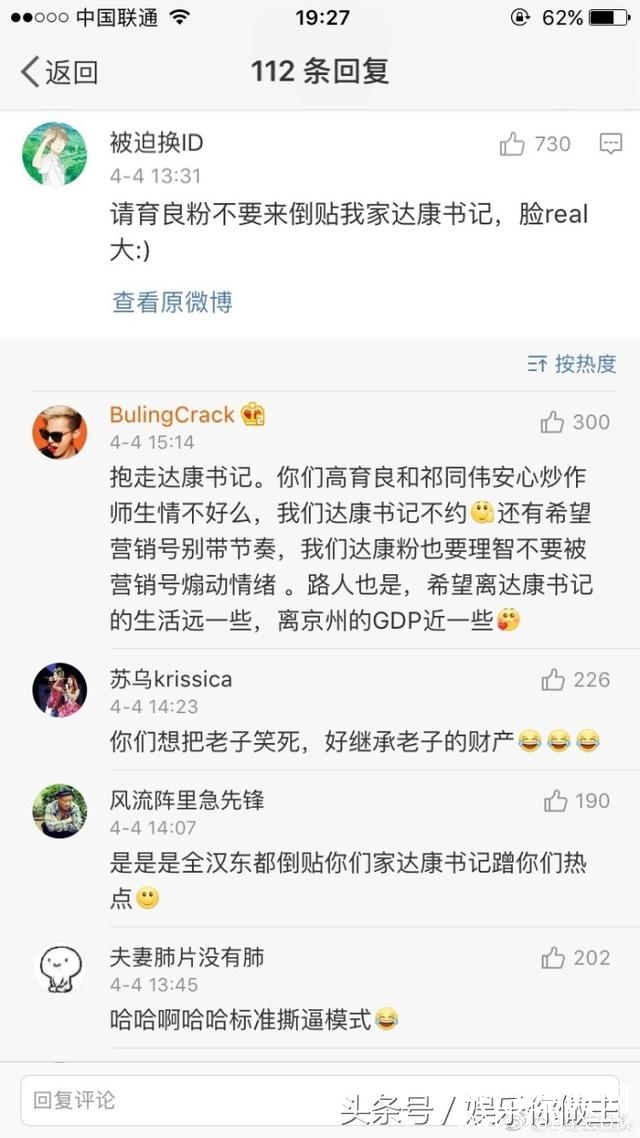Open 夫妻肺片没有肺's avatar
The width and height of the screenshot is (640, 1138).
point(59,967)
